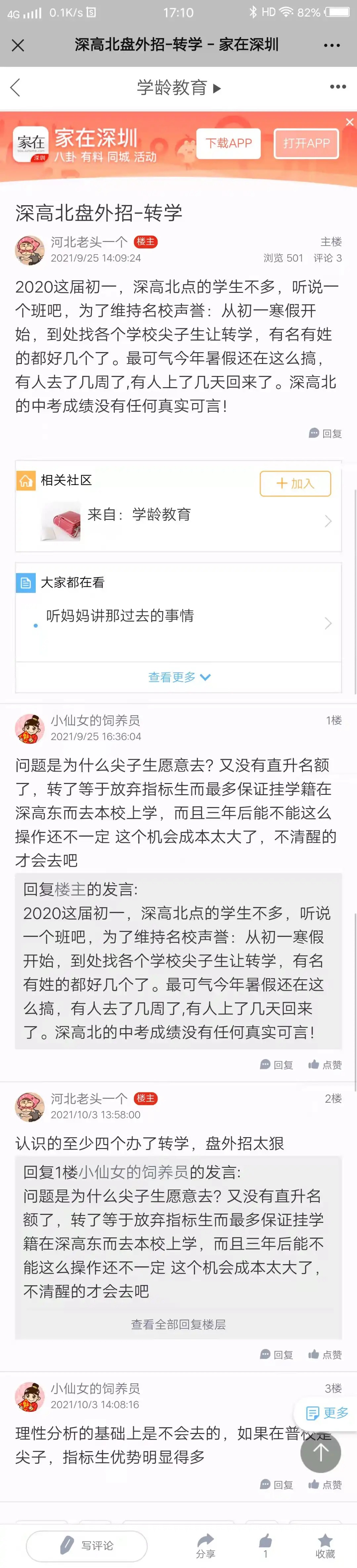The image size is (357, 1568).
Task: Tap the 下载APP button
Action: (228, 144)
